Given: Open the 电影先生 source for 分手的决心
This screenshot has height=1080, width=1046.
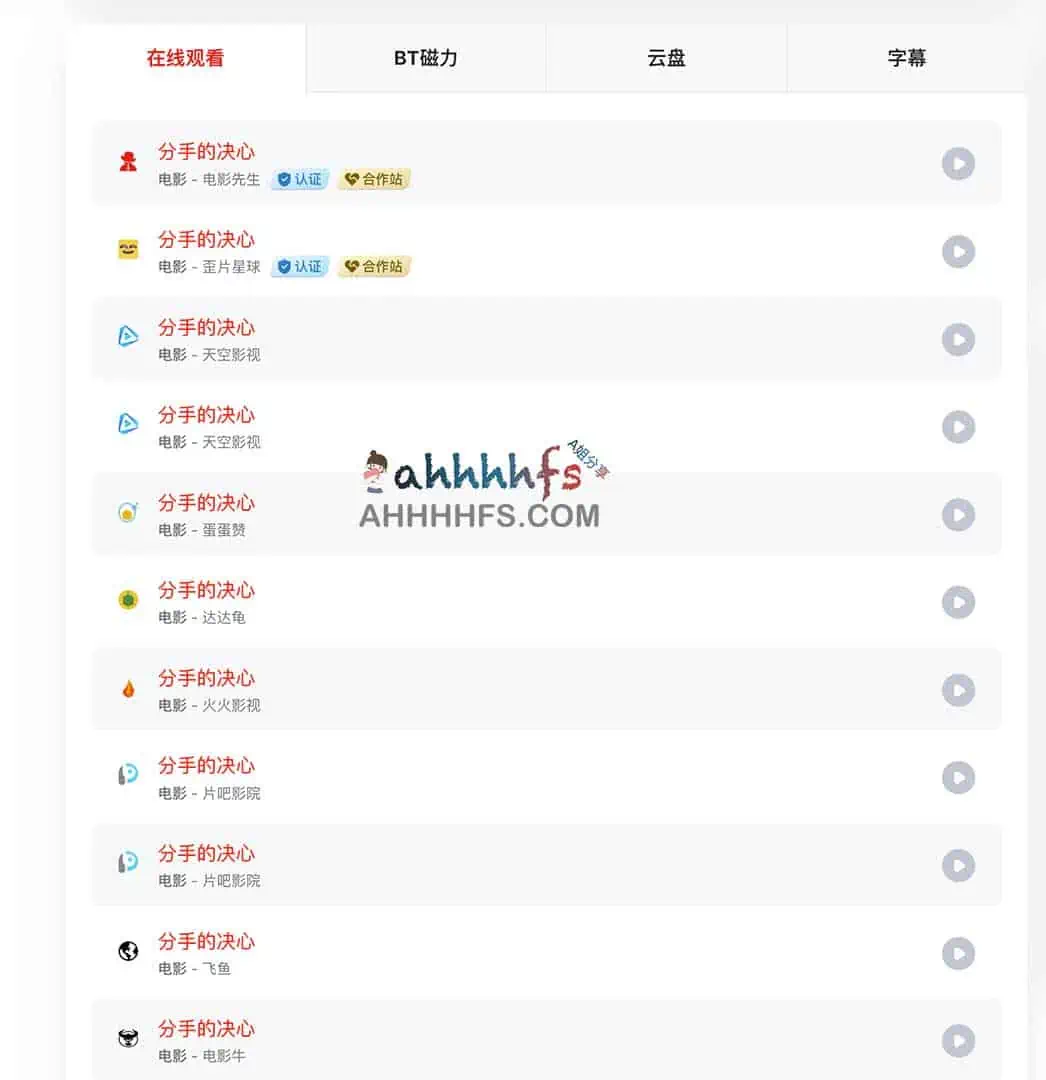Looking at the screenshot, I should [206, 152].
